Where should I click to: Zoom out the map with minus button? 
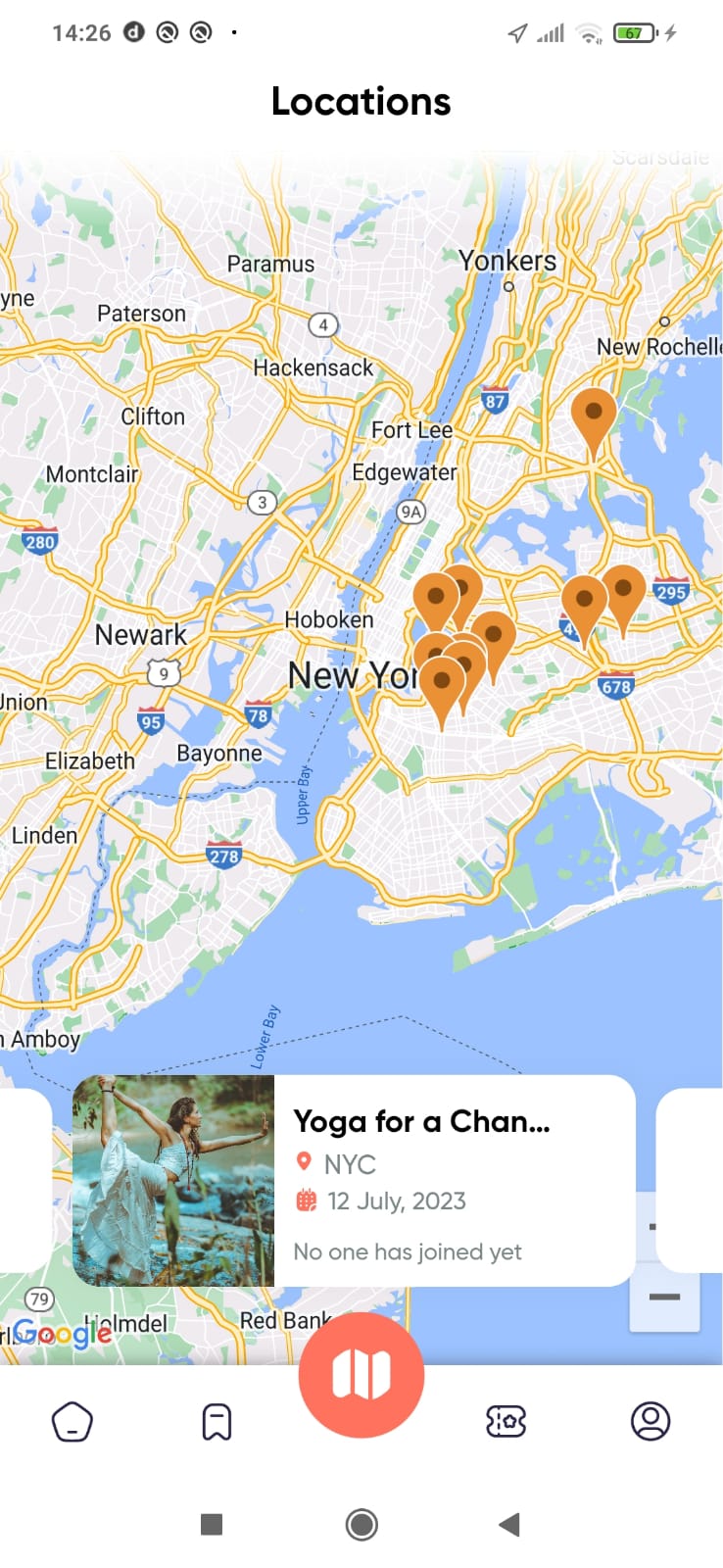click(664, 1298)
